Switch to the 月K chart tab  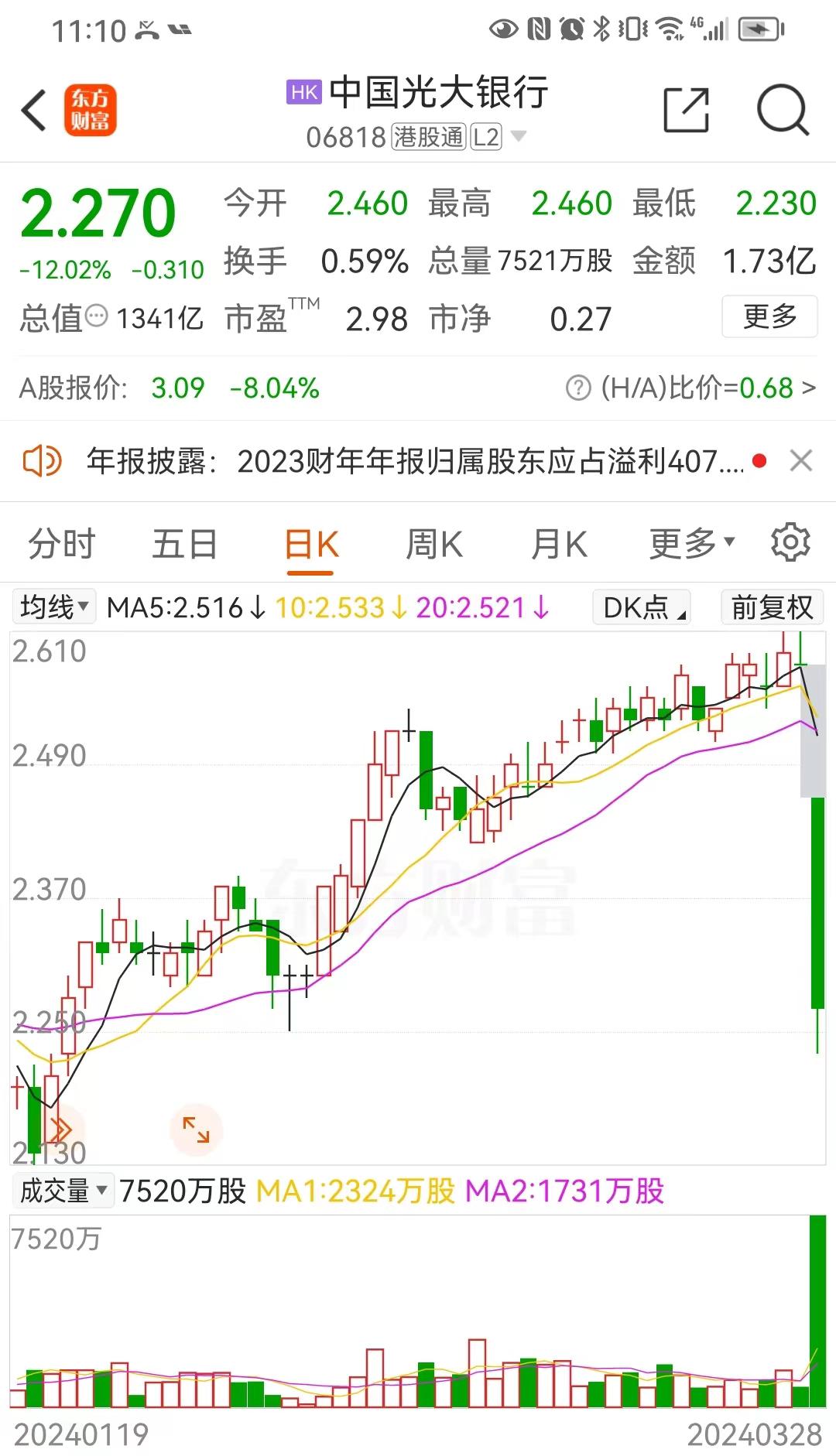[559, 544]
